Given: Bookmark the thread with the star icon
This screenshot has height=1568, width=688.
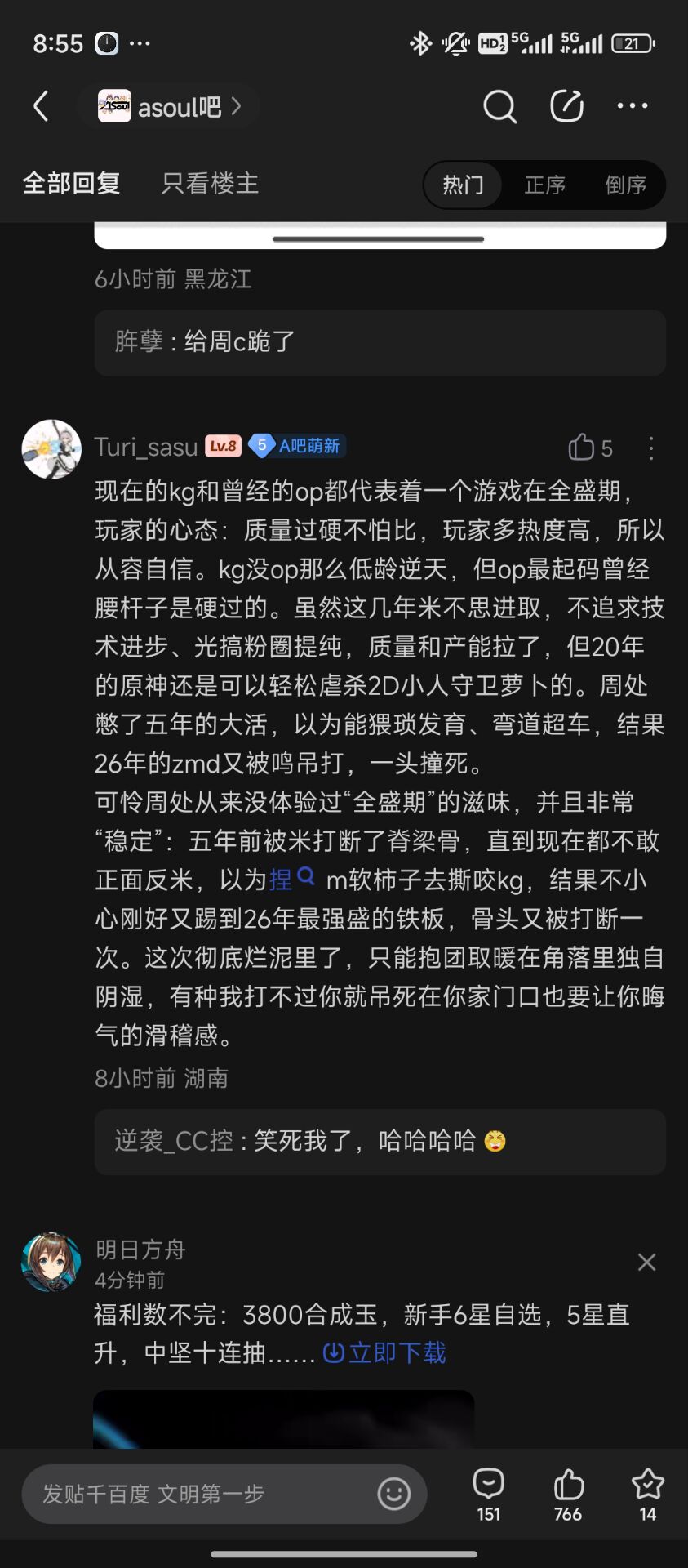Looking at the screenshot, I should pyautogui.click(x=647, y=1494).
